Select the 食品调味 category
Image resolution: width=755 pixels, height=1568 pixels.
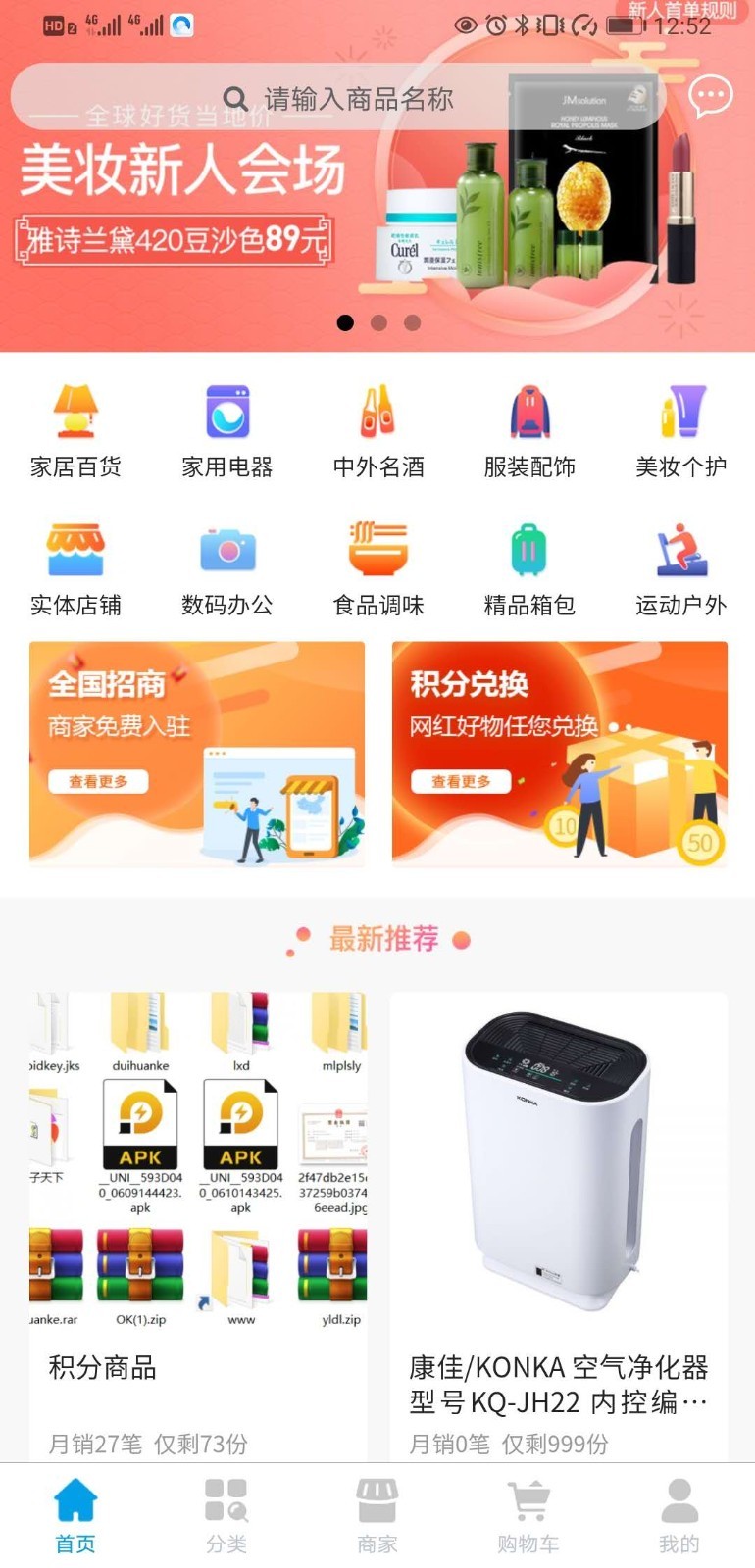tap(377, 569)
